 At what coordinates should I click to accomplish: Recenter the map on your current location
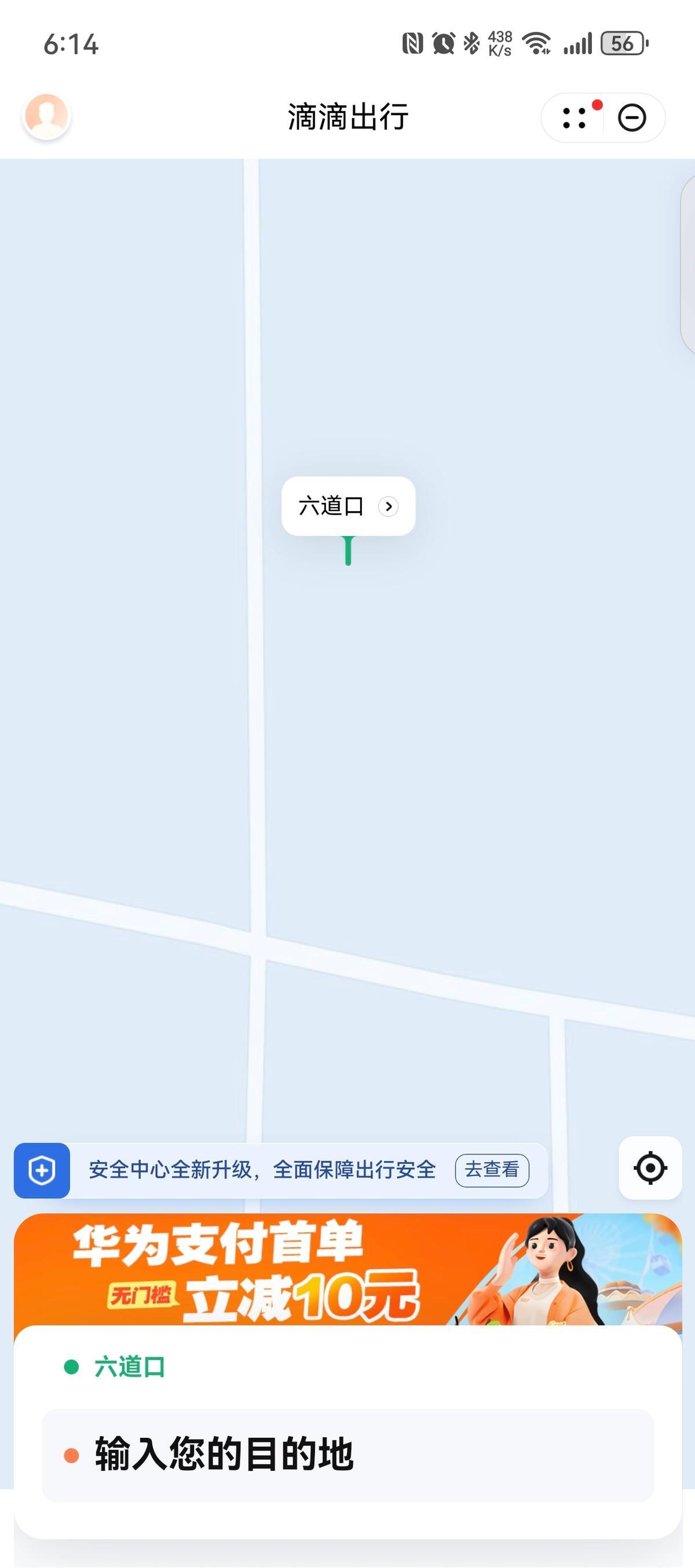650,1167
